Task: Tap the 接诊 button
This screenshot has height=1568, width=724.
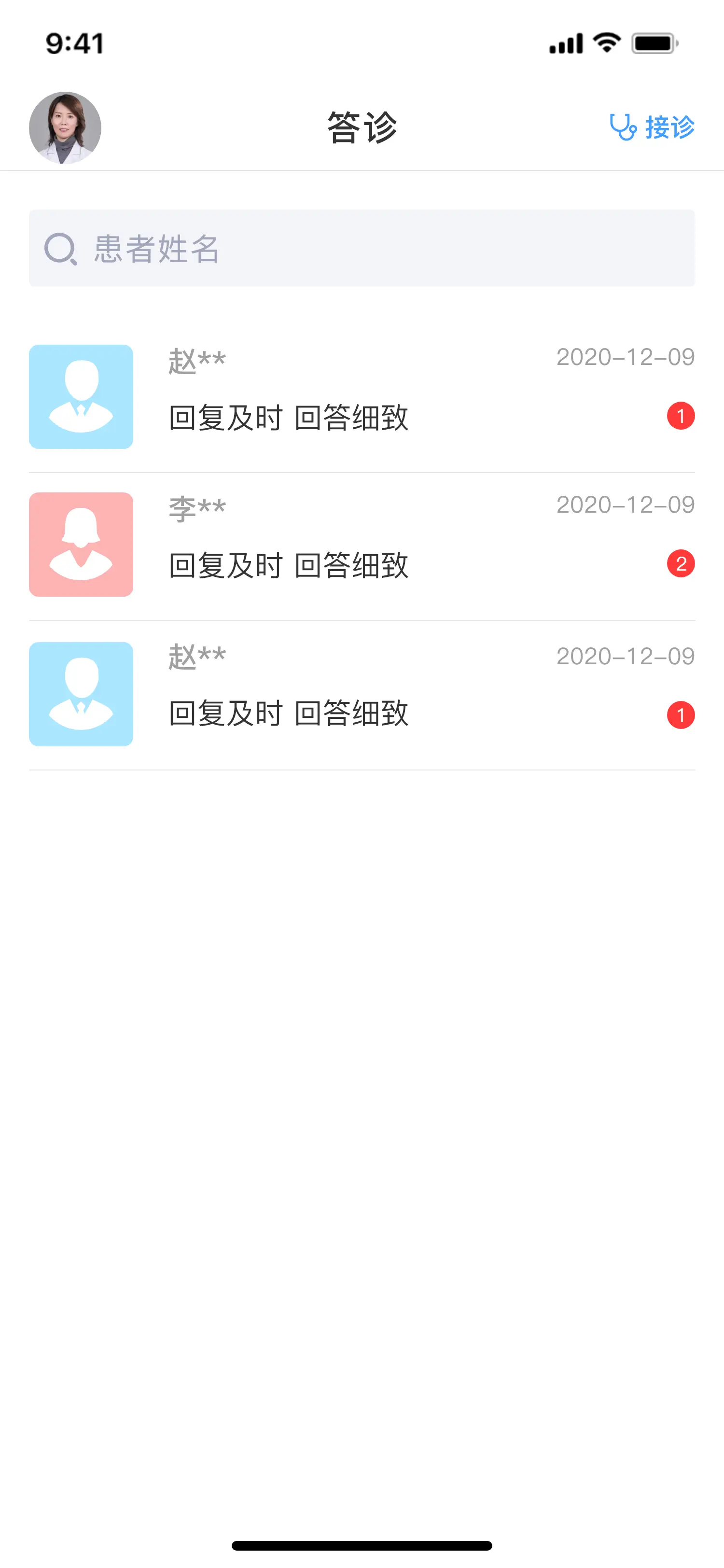Action: [652, 127]
